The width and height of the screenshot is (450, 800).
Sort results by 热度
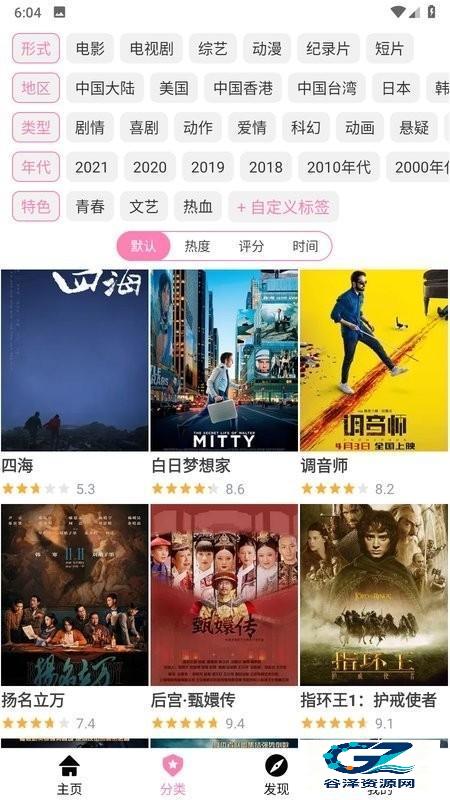coord(197,246)
